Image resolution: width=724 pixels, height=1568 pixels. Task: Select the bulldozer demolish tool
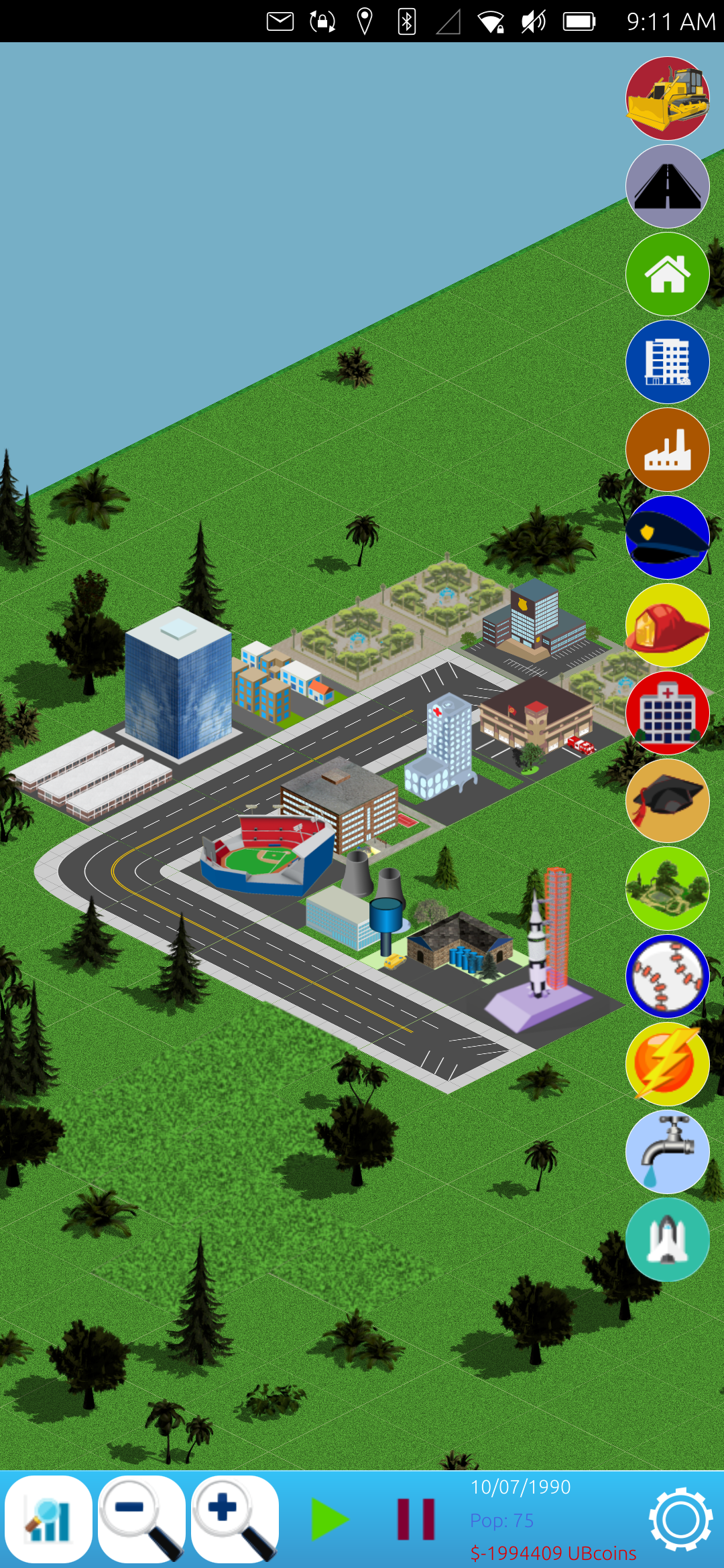pyautogui.click(x=667, y=99)
